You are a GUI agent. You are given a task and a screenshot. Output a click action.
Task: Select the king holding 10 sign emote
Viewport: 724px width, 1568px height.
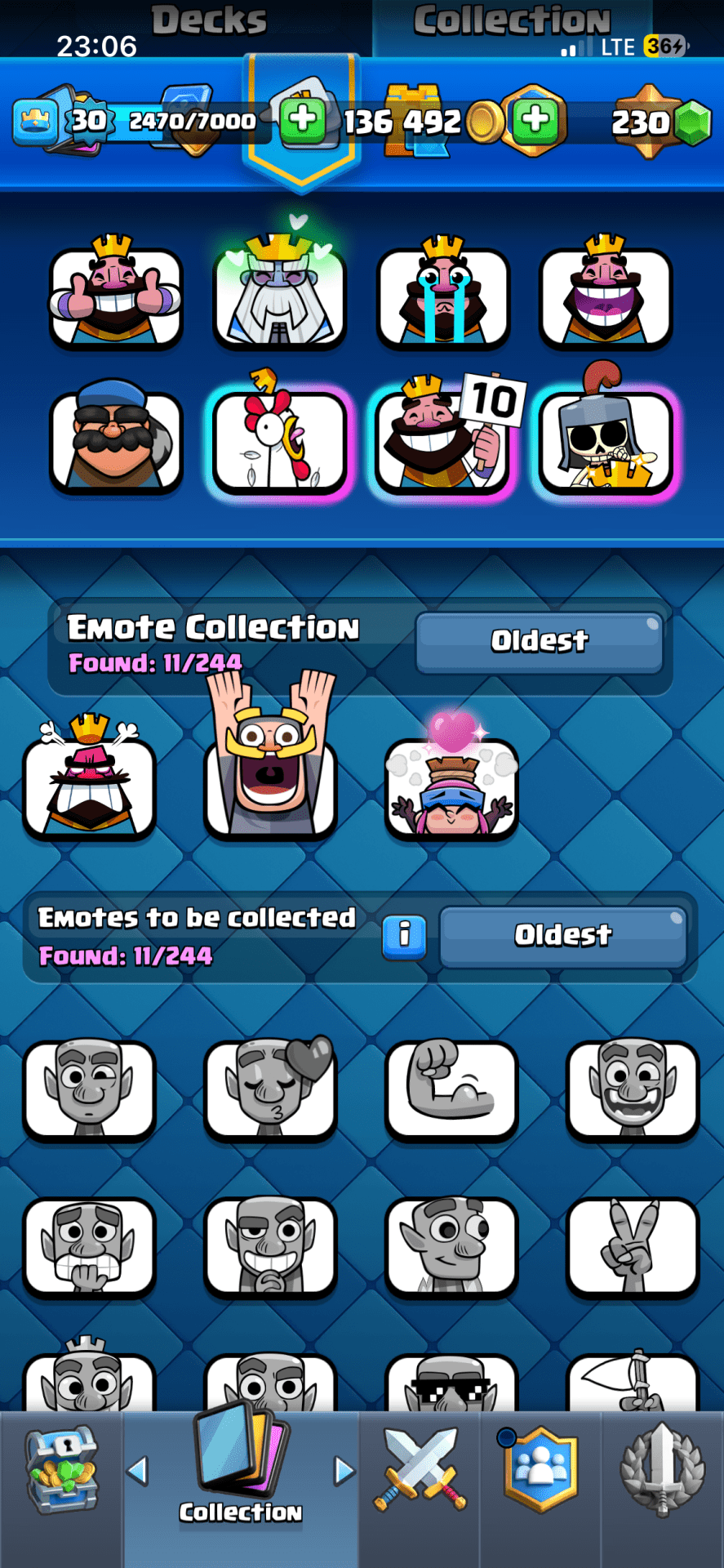pos(442,441)
